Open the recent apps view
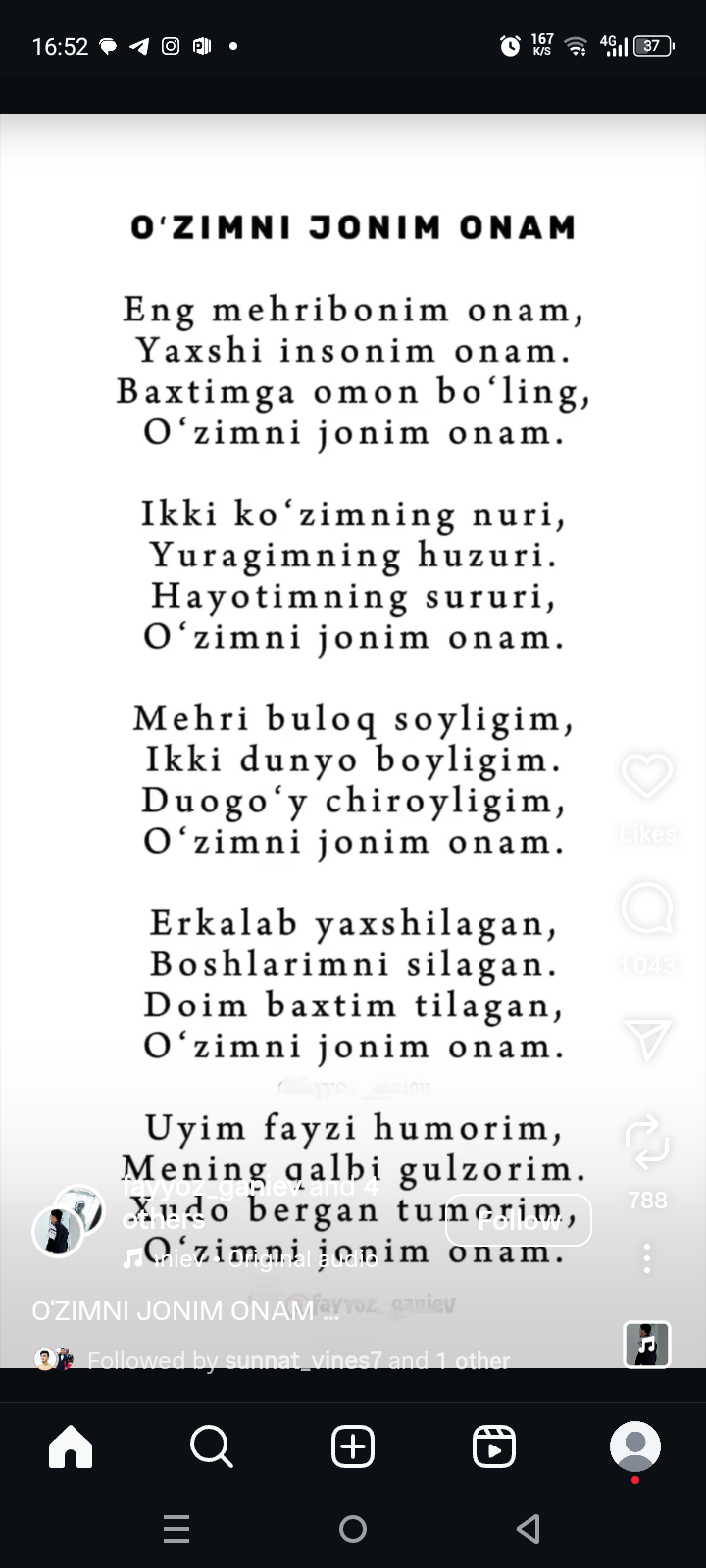Viewport: 706px width, 1568px height. pos(176,1529)
